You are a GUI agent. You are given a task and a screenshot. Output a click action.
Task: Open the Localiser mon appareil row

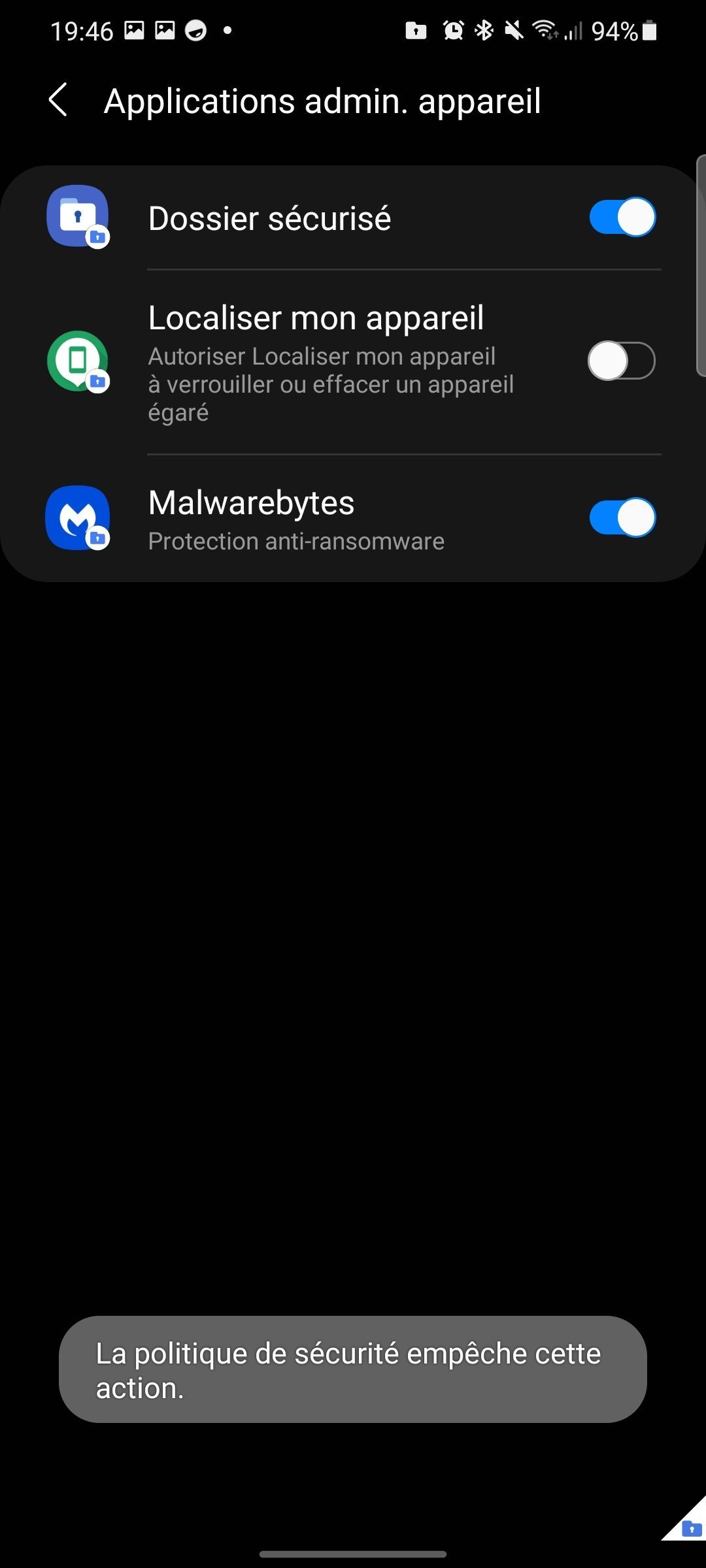[327, 362]
